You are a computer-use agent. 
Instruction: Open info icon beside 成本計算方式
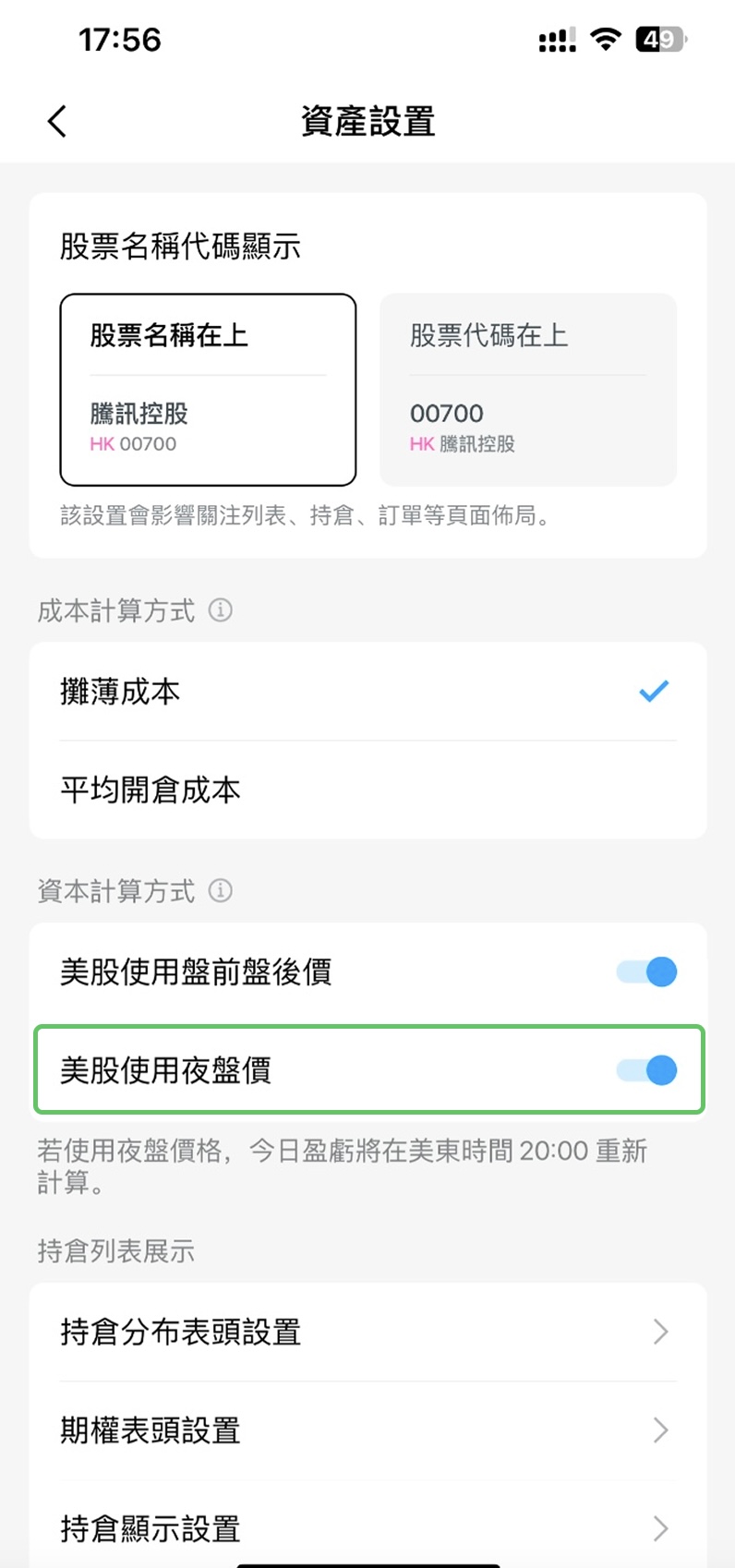pos(221,610)
